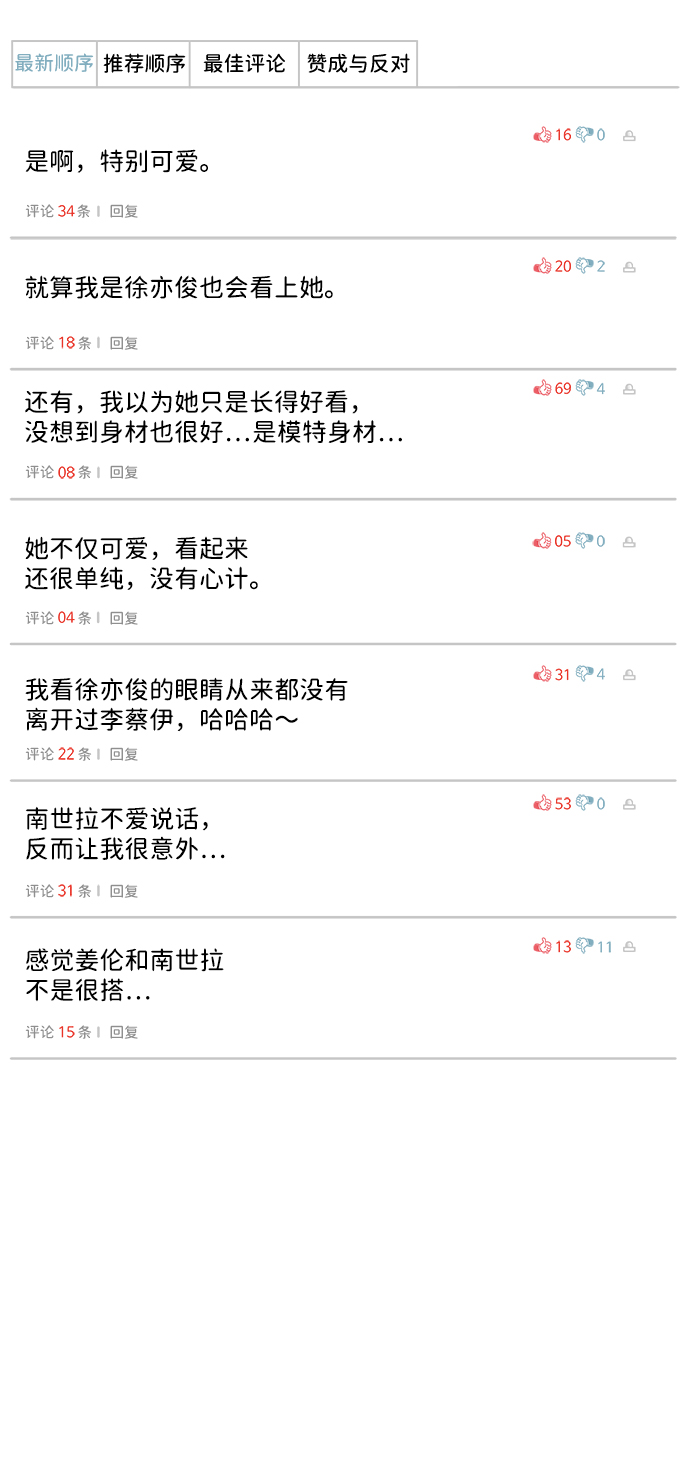690x1458 pixels.
Task: Select the 赞成与反对 tab
Action: 358,64
